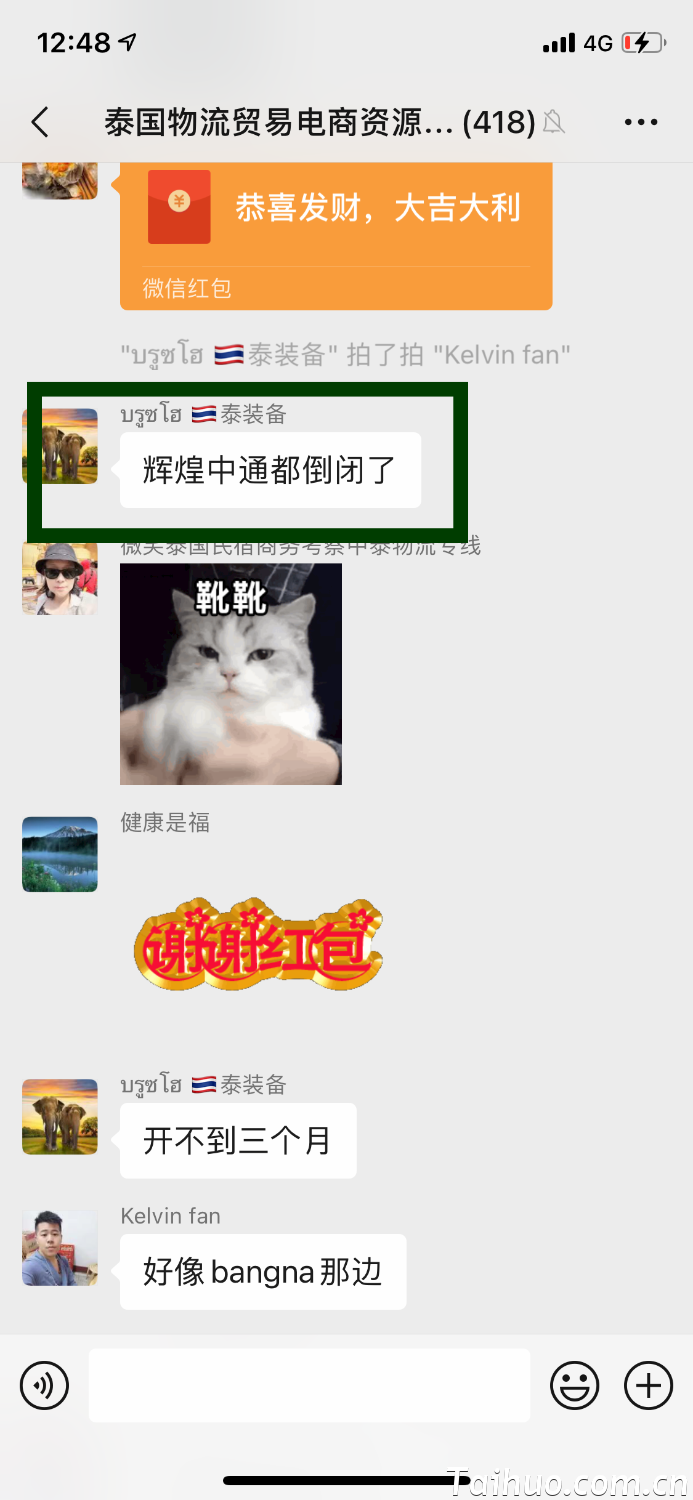Switch to voice message input

(45, 1386)
